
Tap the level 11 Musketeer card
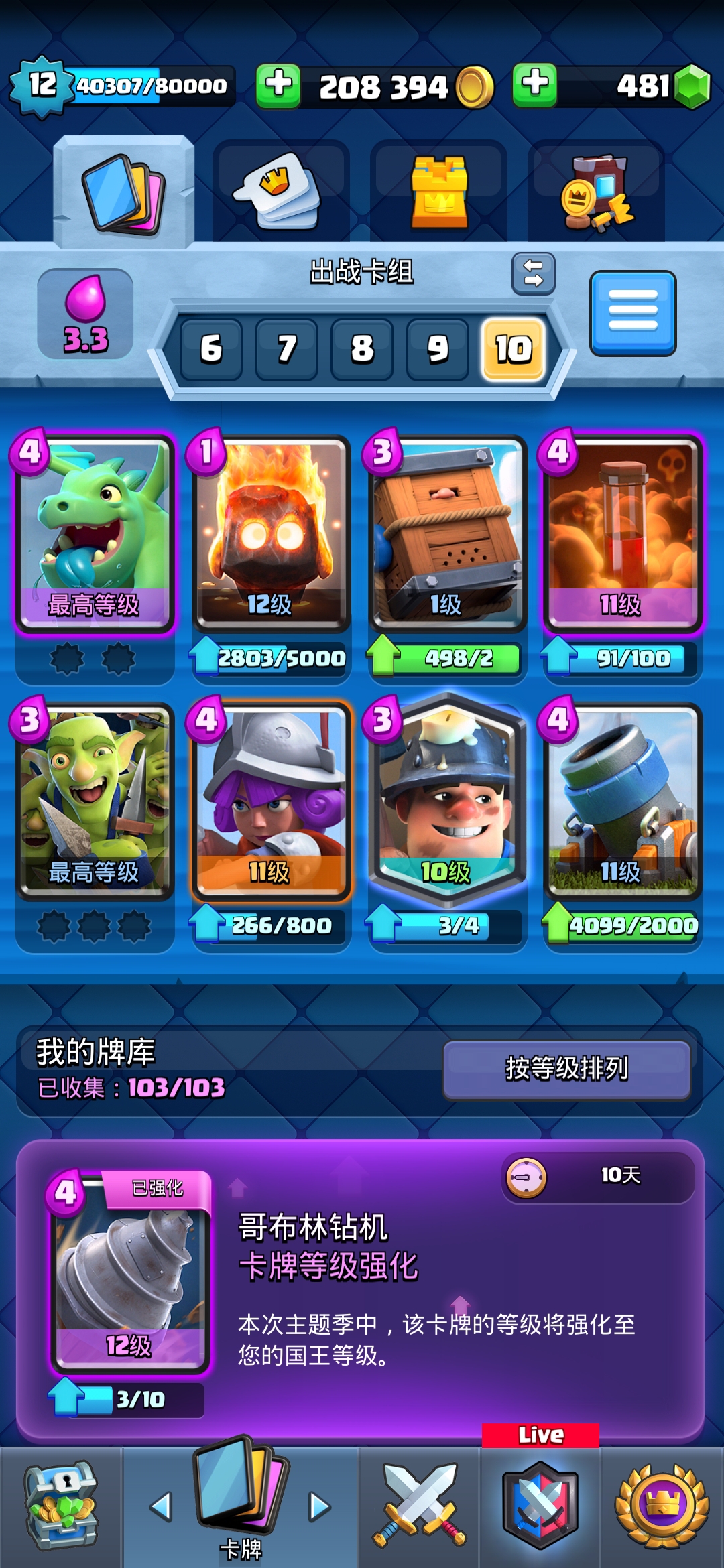[x=270, y=799]
